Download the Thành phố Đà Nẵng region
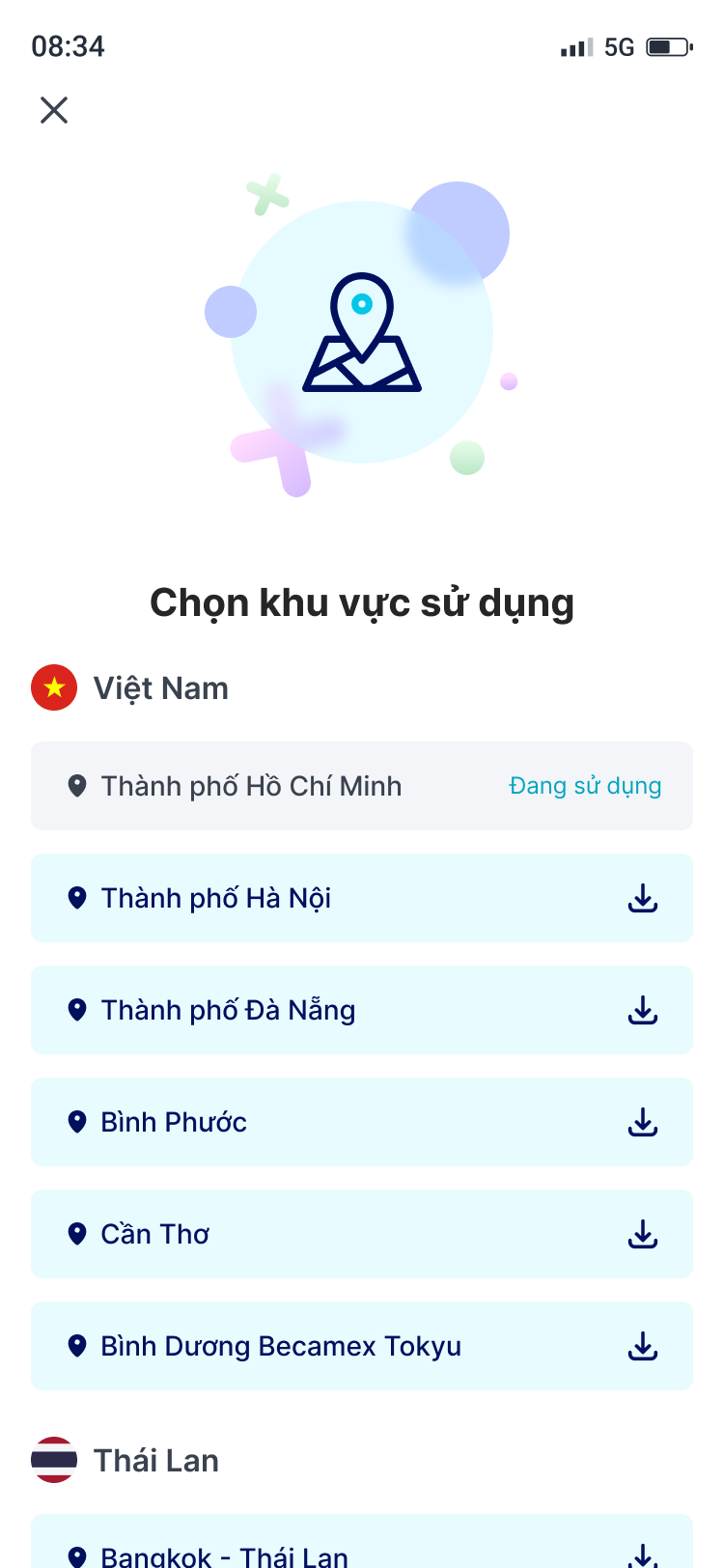The image size is (724, 1568). point(642,1010)
